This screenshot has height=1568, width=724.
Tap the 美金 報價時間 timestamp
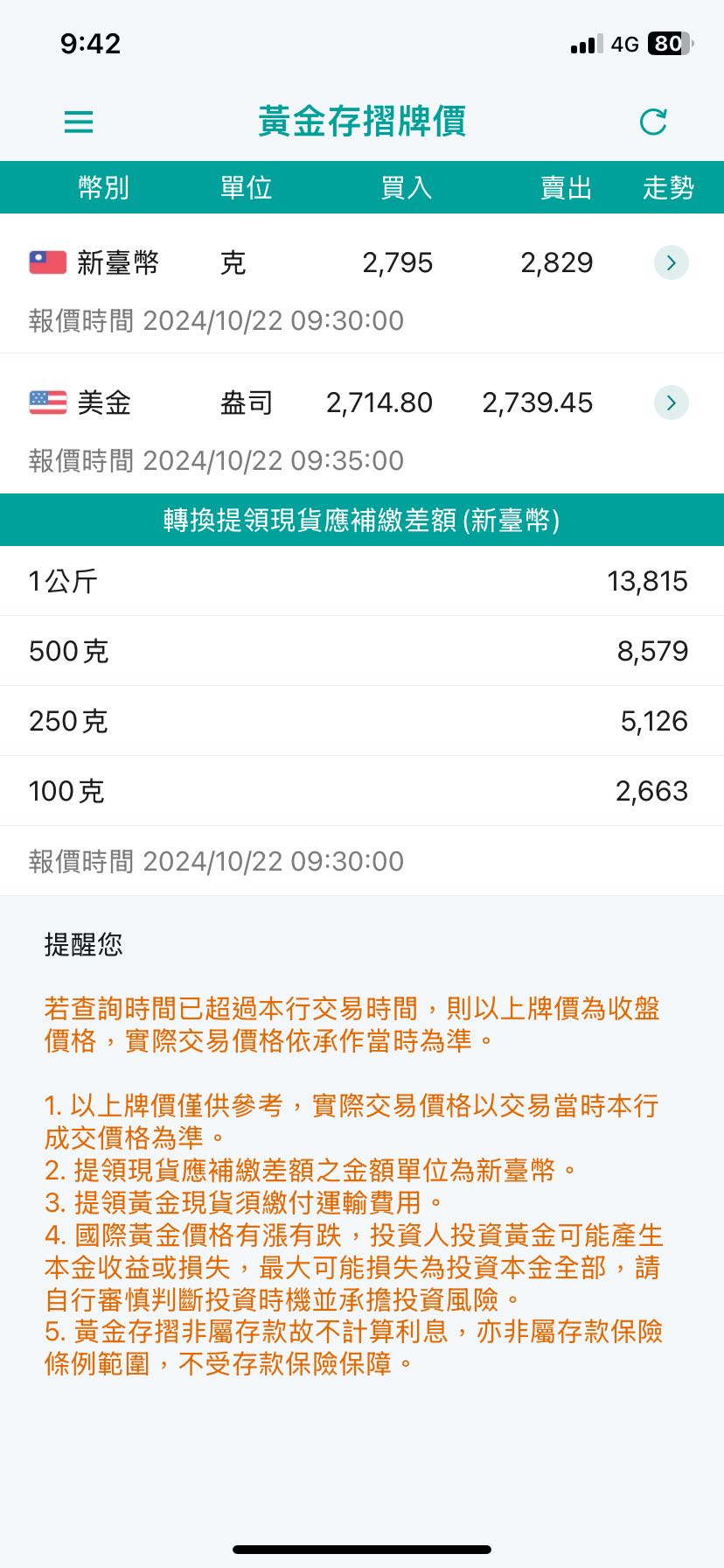pyautogui.click(x=214, y=461)
